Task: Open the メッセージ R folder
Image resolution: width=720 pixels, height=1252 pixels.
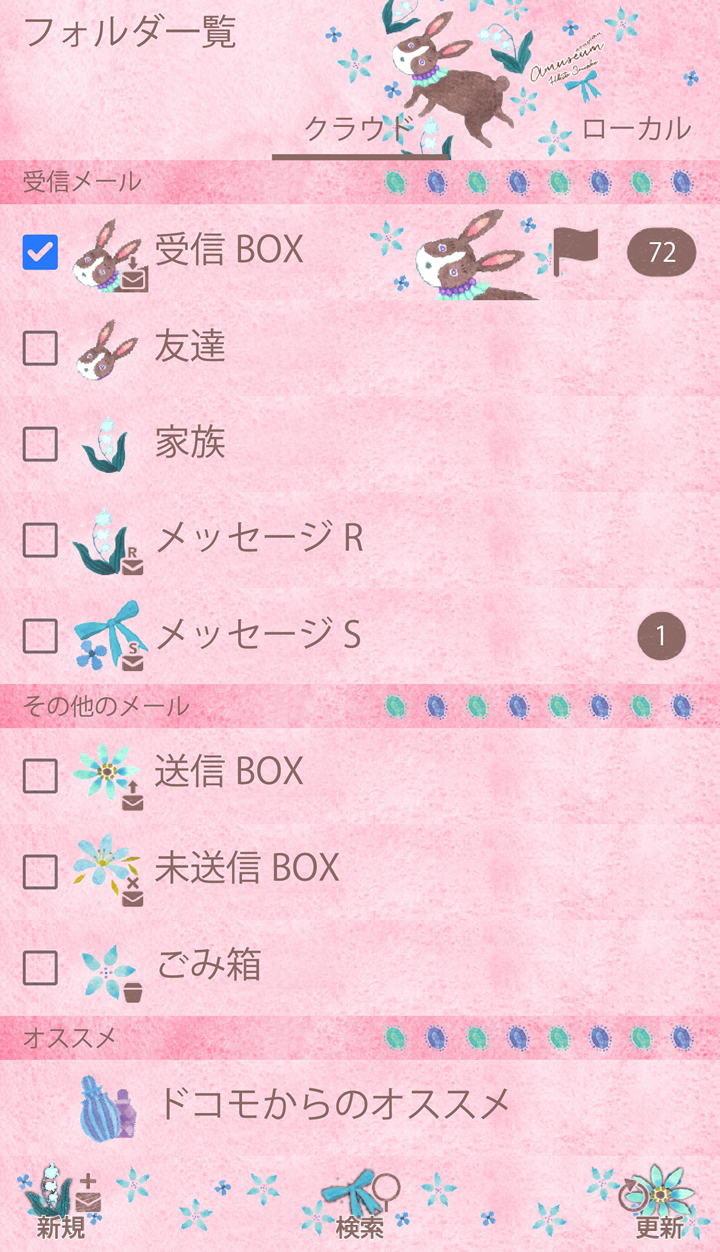Action: click(x=259, y=539)
